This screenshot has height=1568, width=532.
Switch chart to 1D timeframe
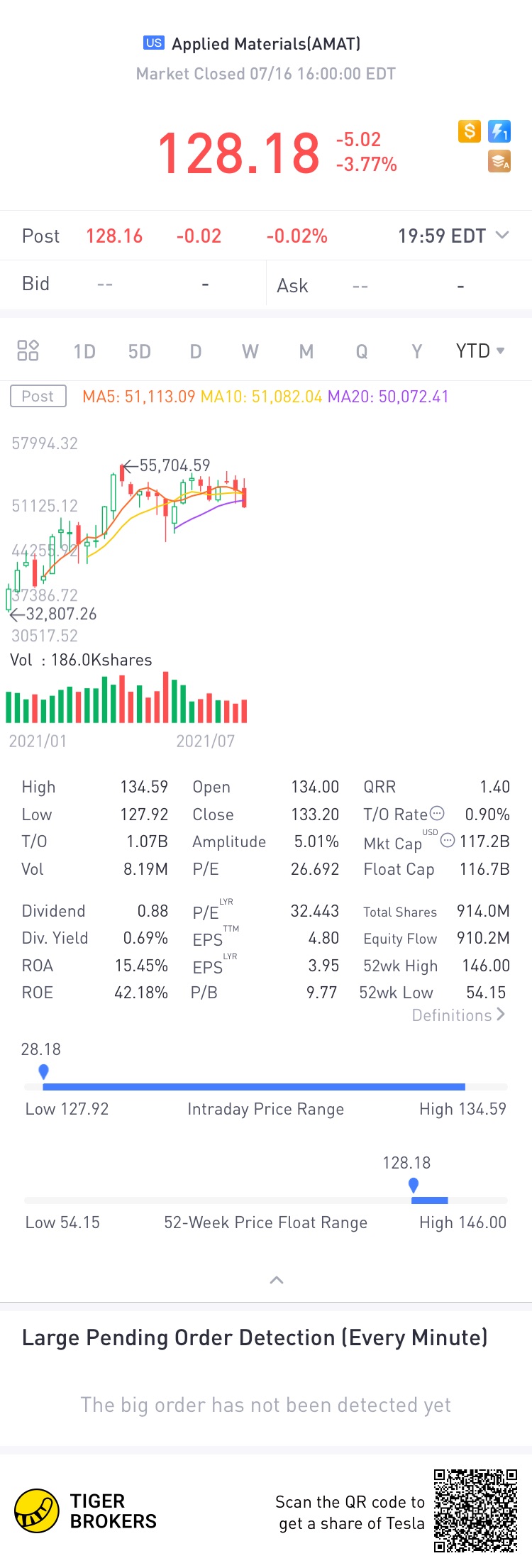click(x=84, y=352)
